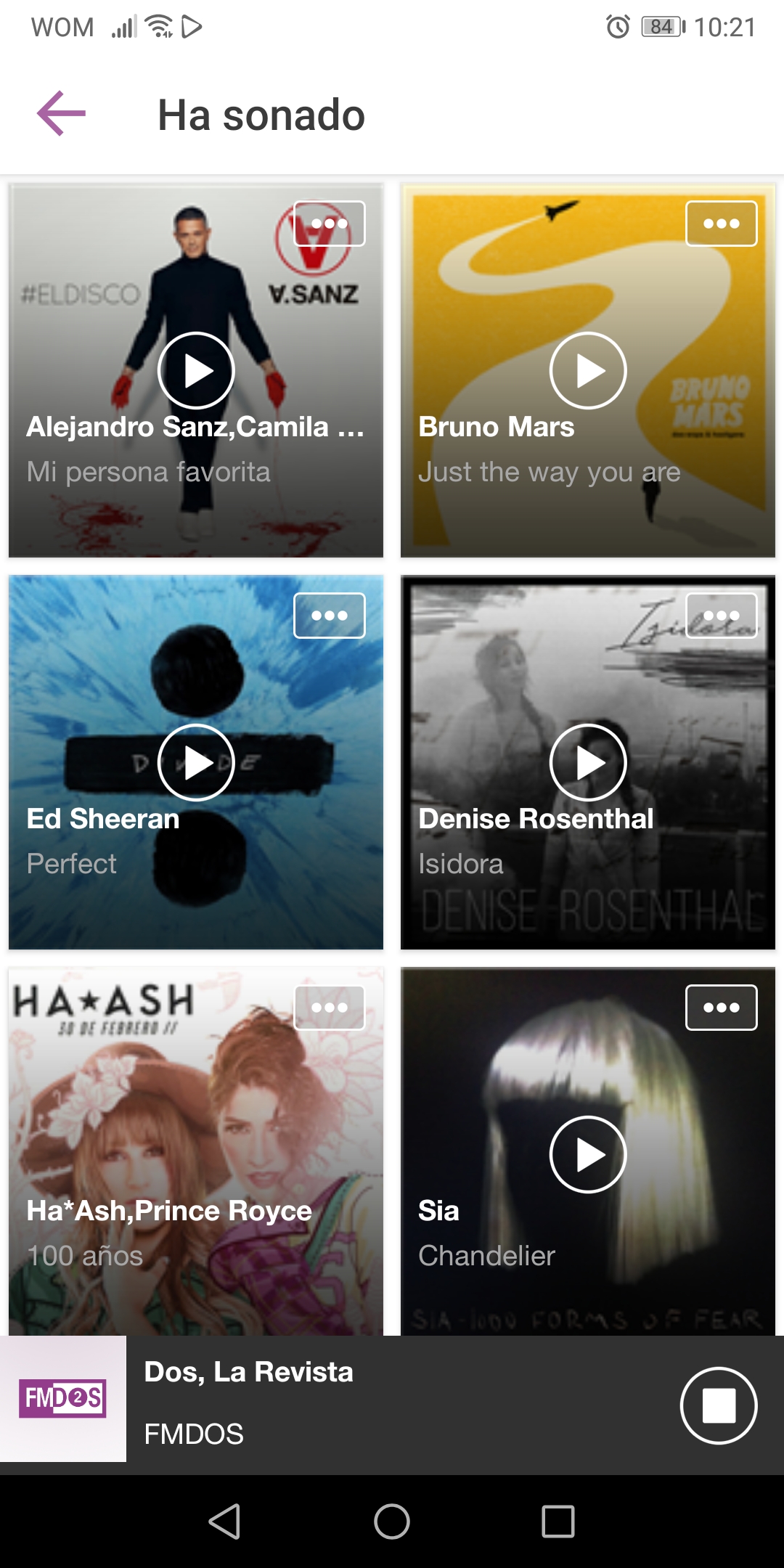
Task: Stop the FMDOS radio stream
Action: [719, 1406]
